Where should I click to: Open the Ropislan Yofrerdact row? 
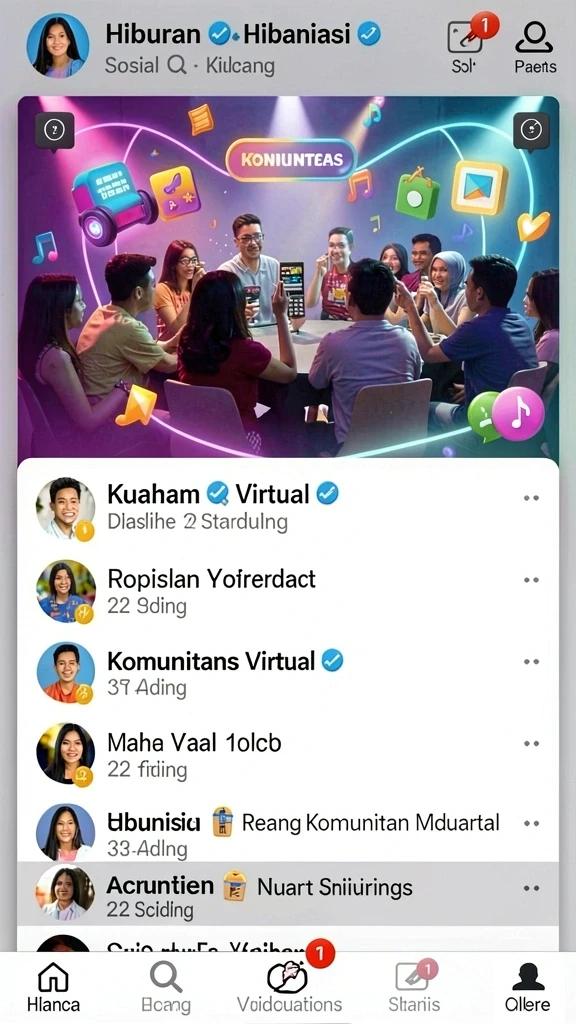point(288,592)
